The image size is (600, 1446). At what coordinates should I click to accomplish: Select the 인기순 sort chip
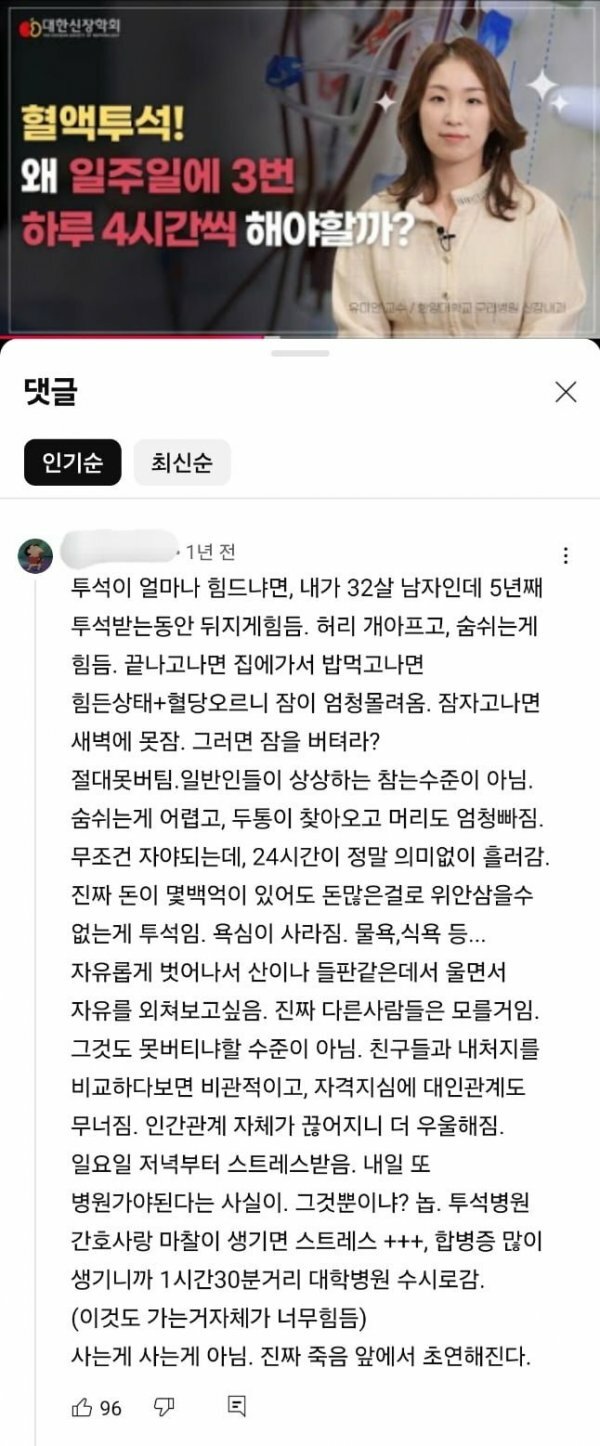pos(73,463)
